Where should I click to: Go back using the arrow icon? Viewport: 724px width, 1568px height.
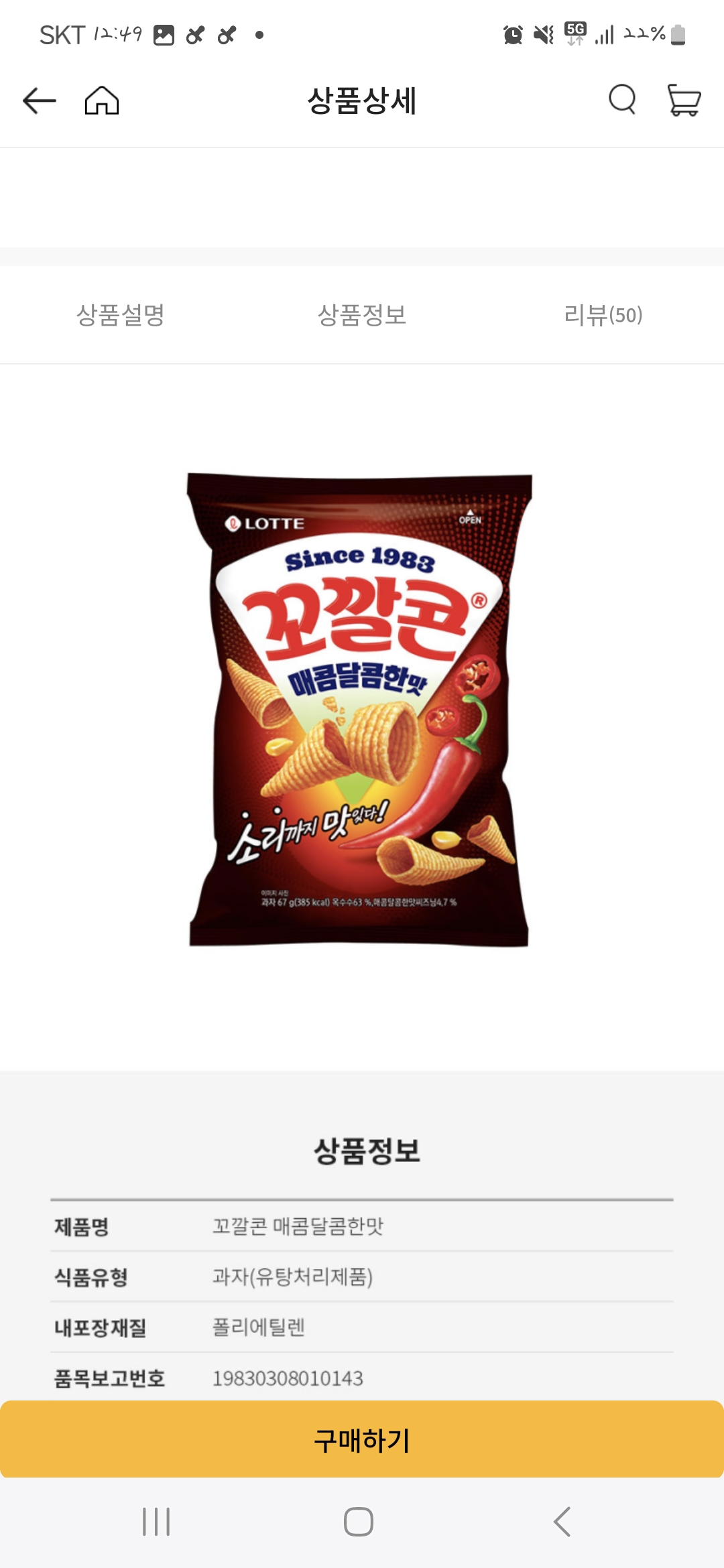coord(38,101)
